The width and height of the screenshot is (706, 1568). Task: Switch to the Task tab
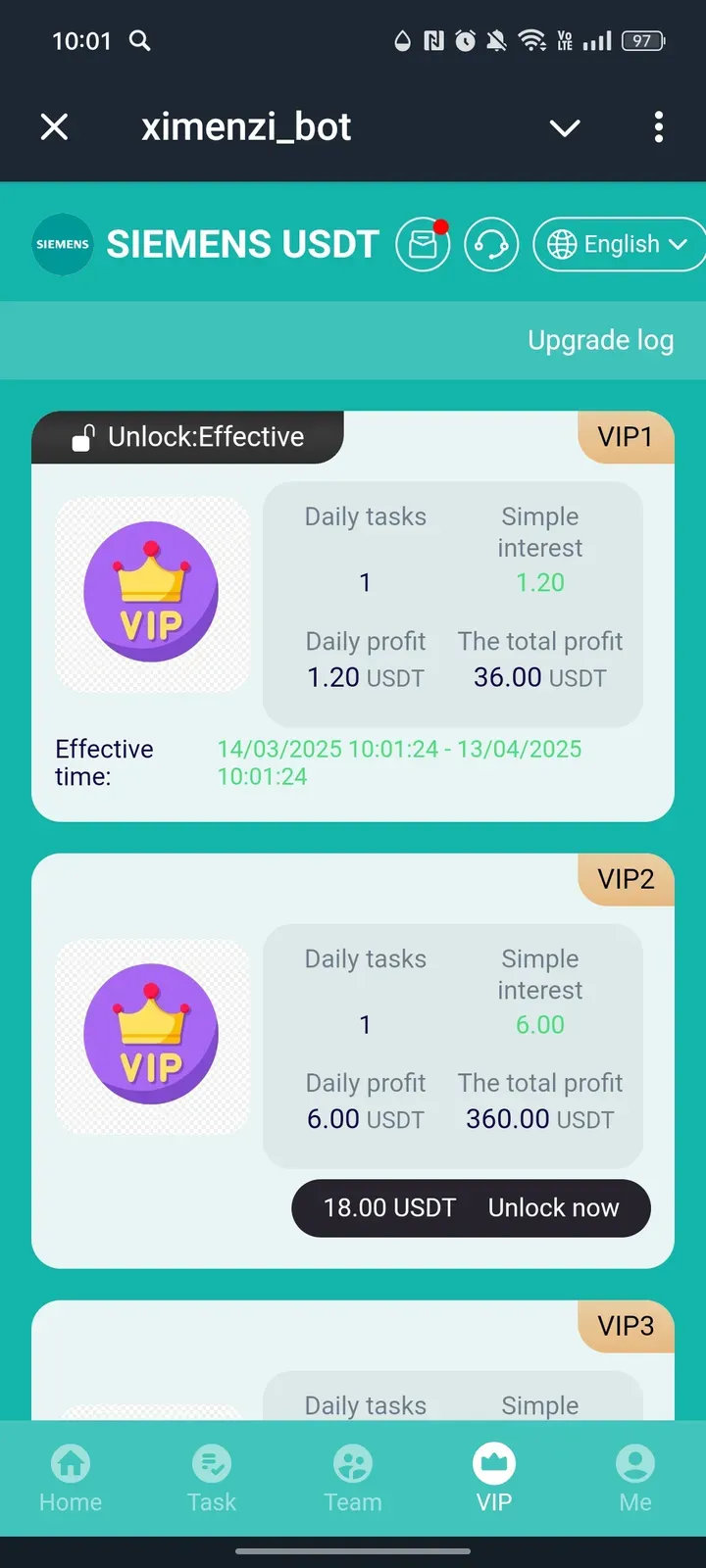tap(212, 1478)
